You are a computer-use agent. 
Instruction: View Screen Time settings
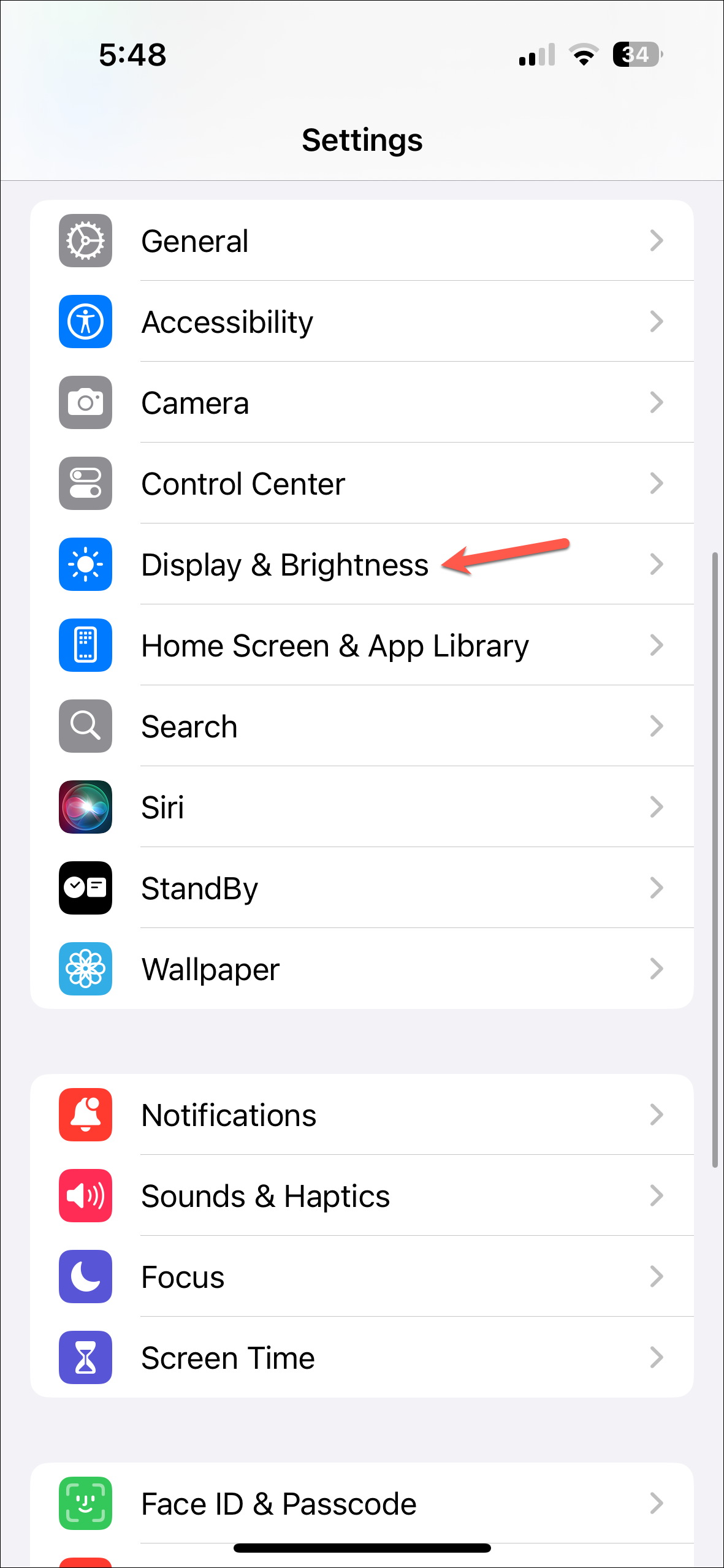point(362,1357)
